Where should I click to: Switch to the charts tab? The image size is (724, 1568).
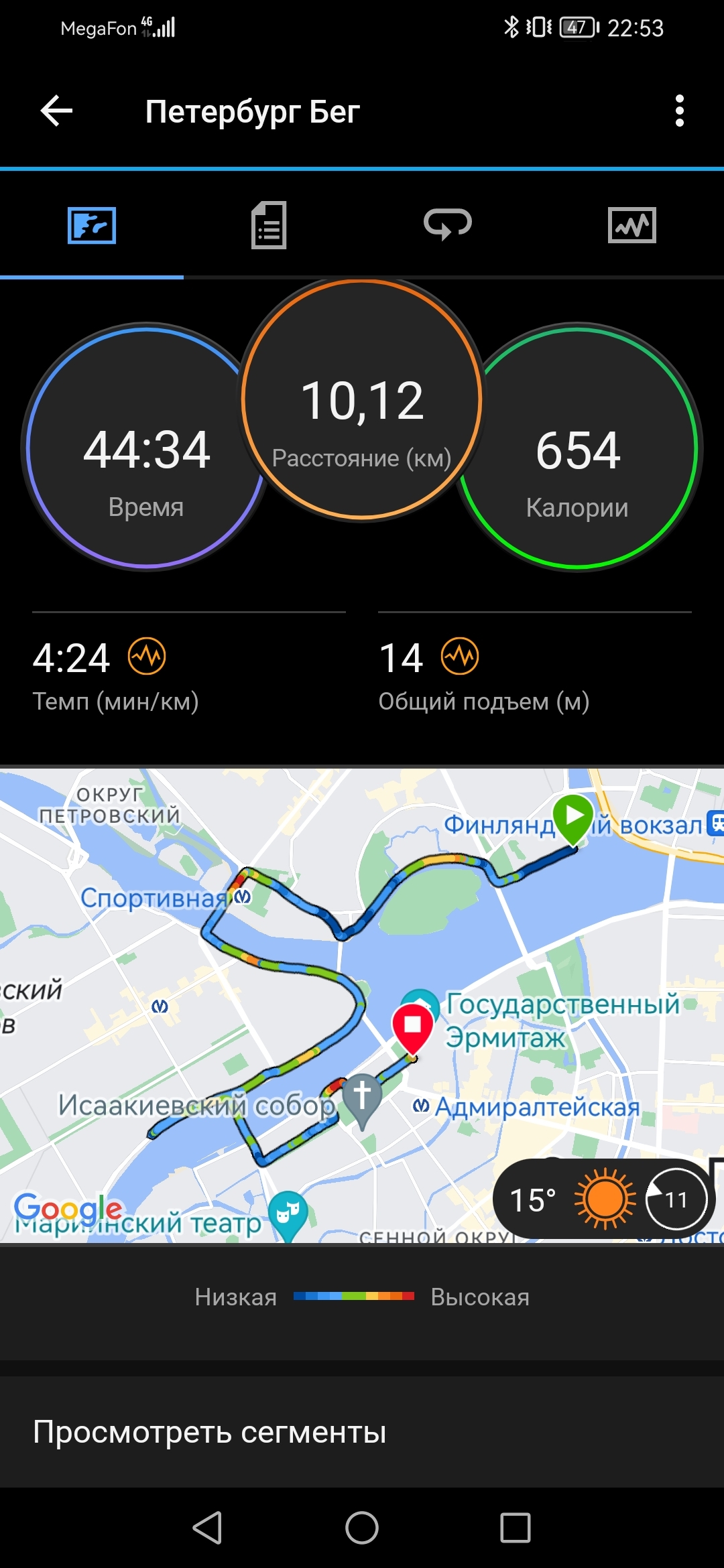click(631, 225)
